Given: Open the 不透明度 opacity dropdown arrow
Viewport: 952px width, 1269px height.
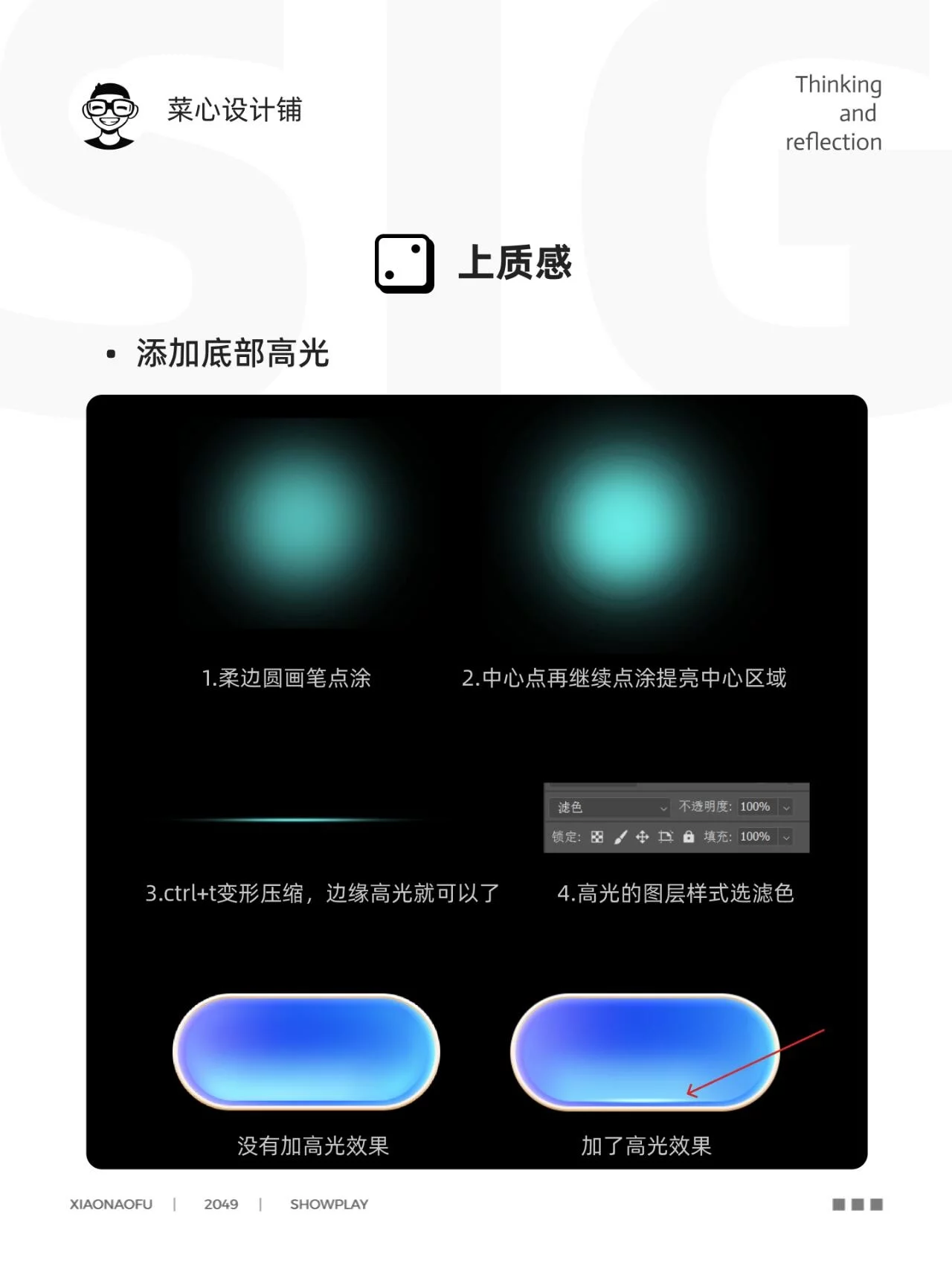Looking at the screenshot, I should click(785, 807).
